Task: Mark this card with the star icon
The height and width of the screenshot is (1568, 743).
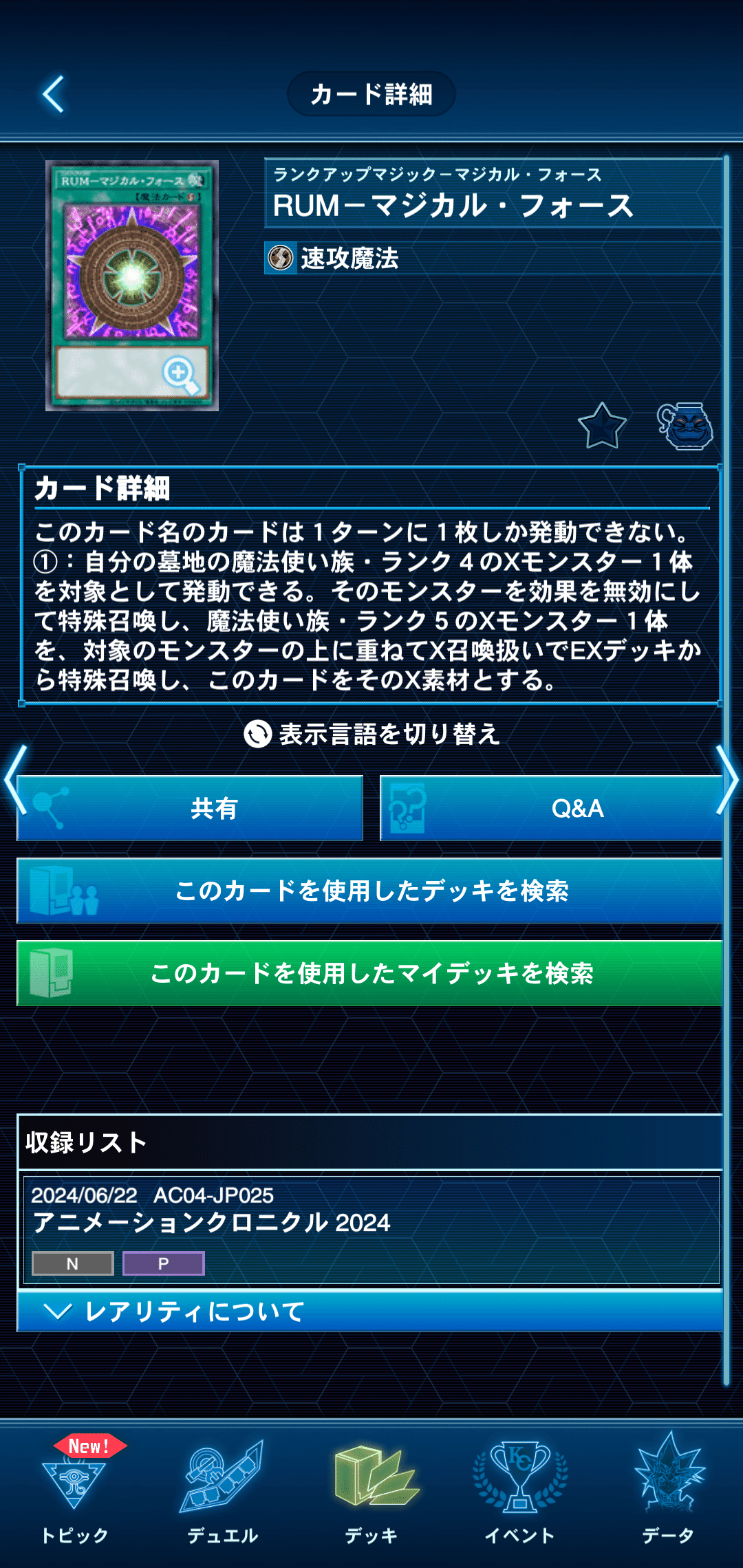Action: [602, 426]
